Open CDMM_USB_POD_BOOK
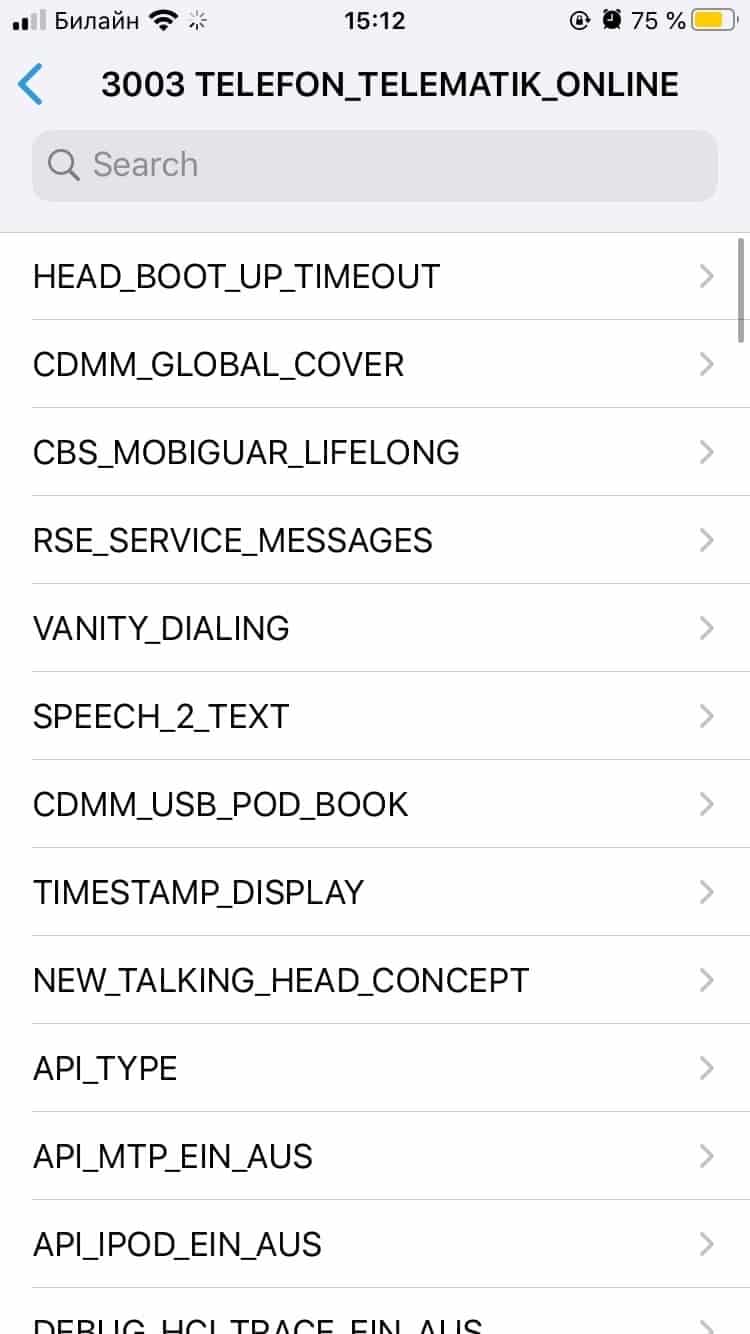The height and width of the screenshot is (1334, 750). point(375,804)
